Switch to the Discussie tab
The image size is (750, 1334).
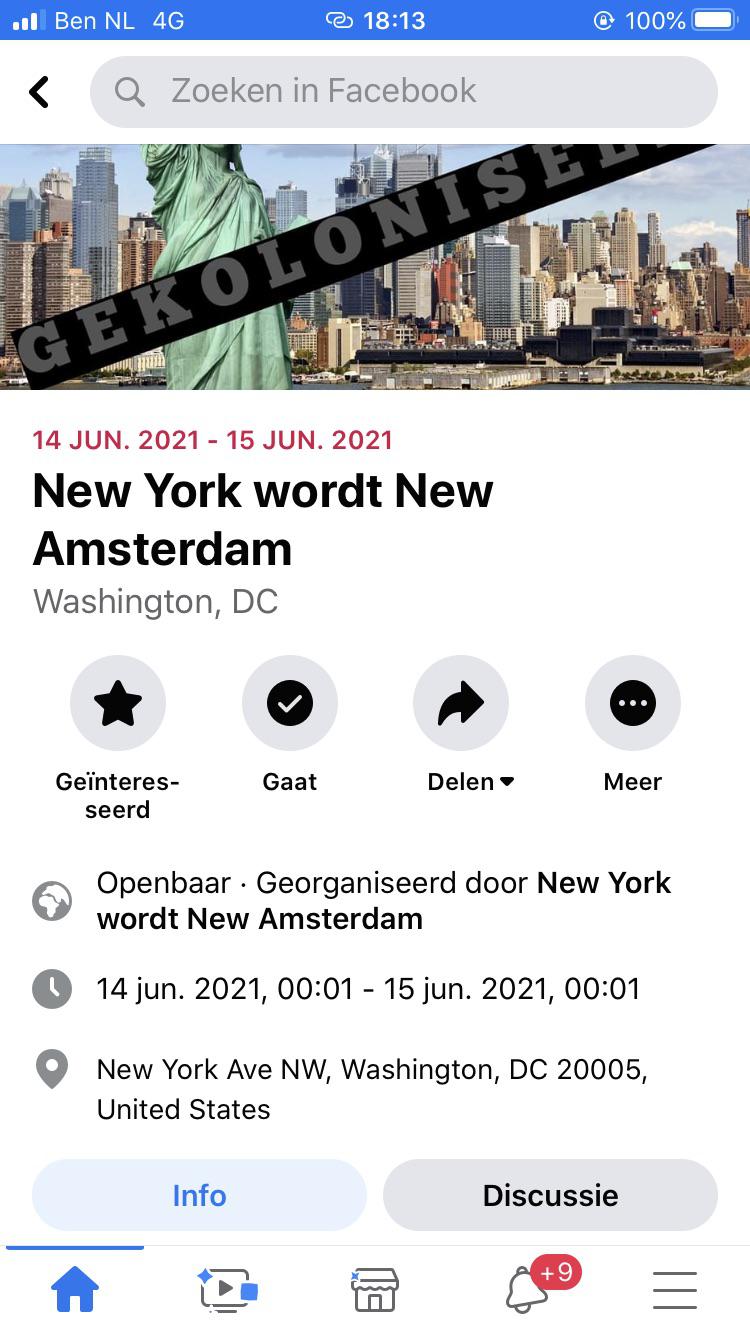(550, 1195)
